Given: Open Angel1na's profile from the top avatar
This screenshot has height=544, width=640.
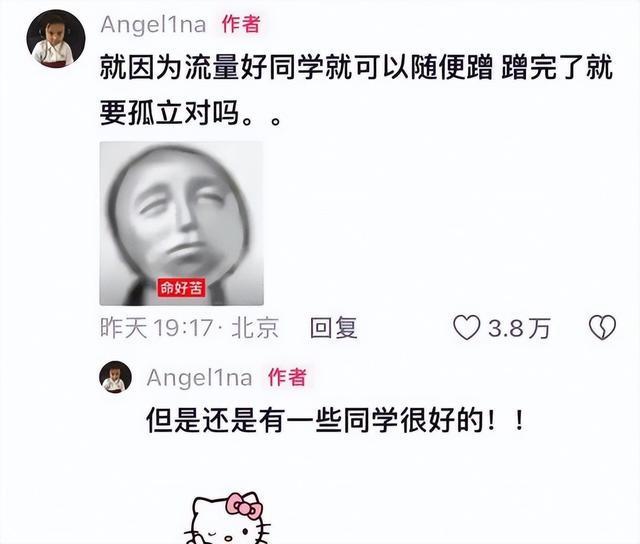Looking at the screenshot, I should tap(55, 39).
